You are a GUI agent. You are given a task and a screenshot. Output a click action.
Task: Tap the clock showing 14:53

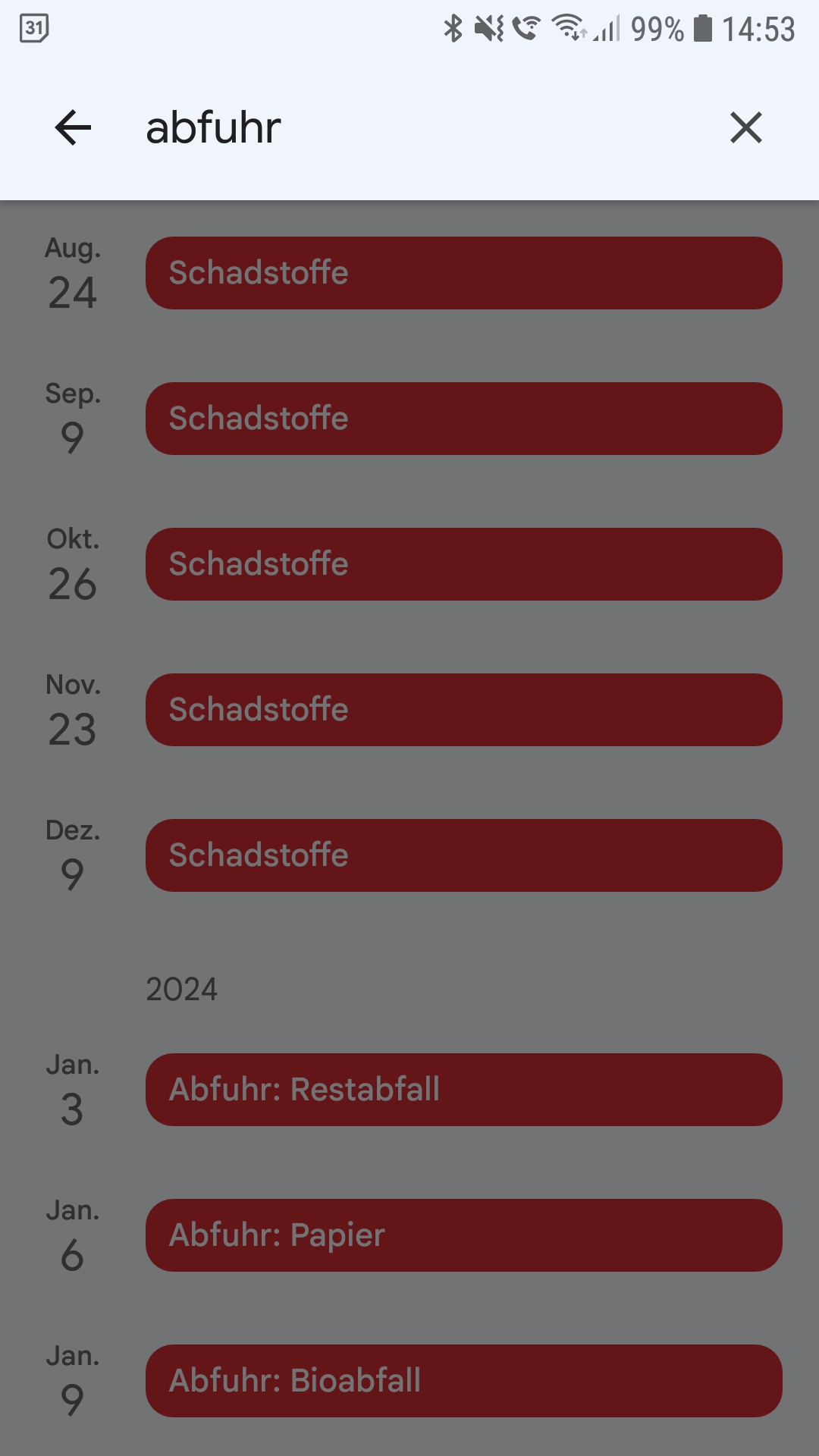click(x=758, y=29)
